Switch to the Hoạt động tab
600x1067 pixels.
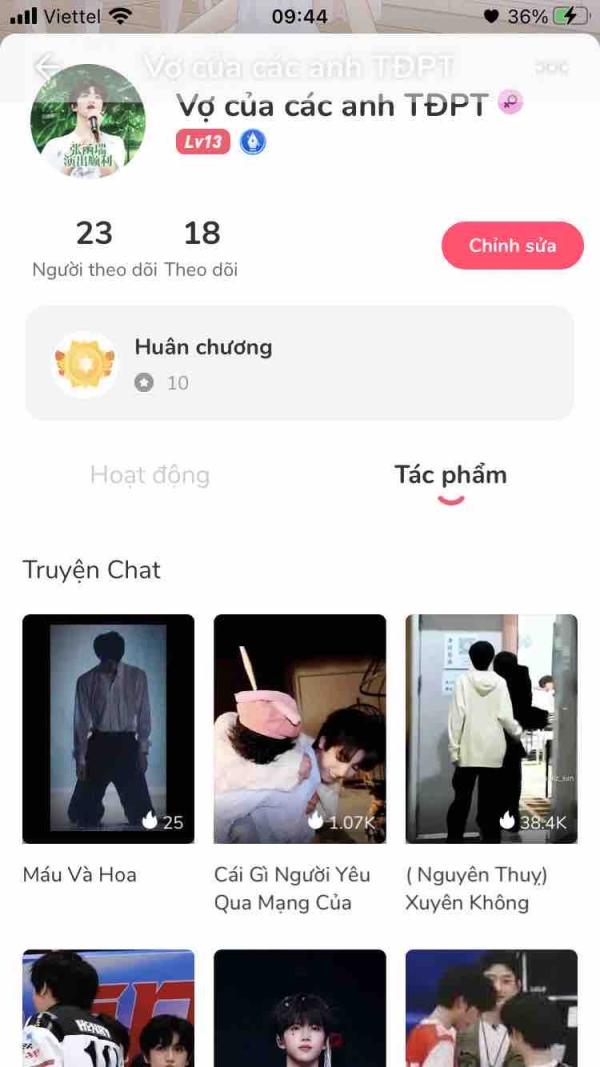(x=150, y=475)
